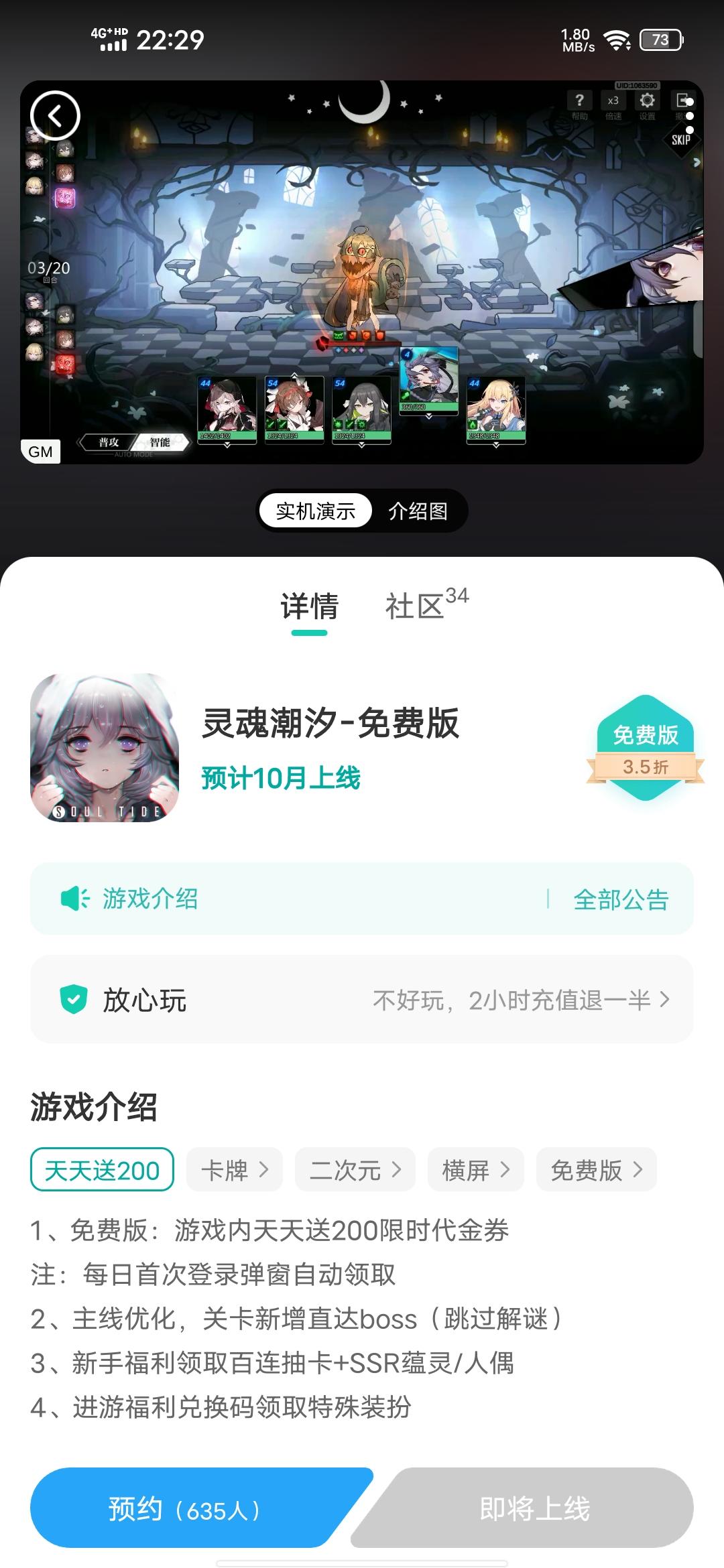Switch the preview to 介绍图
The image size is (724, 1568).
click(x=419, y=511)
